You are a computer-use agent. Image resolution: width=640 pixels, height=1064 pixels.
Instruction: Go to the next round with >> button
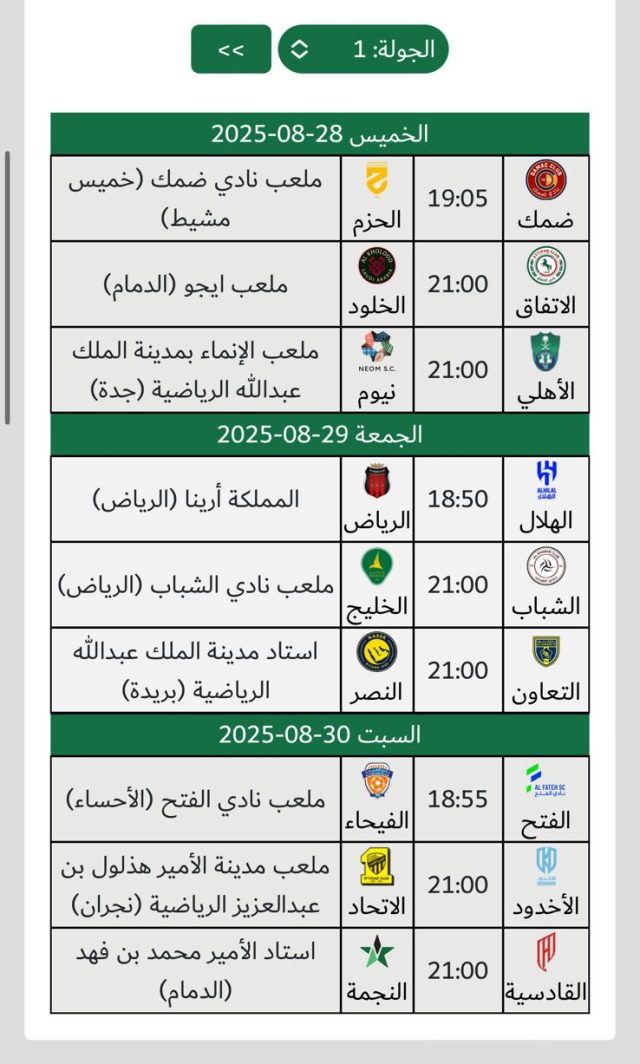[x=231, y=49]
